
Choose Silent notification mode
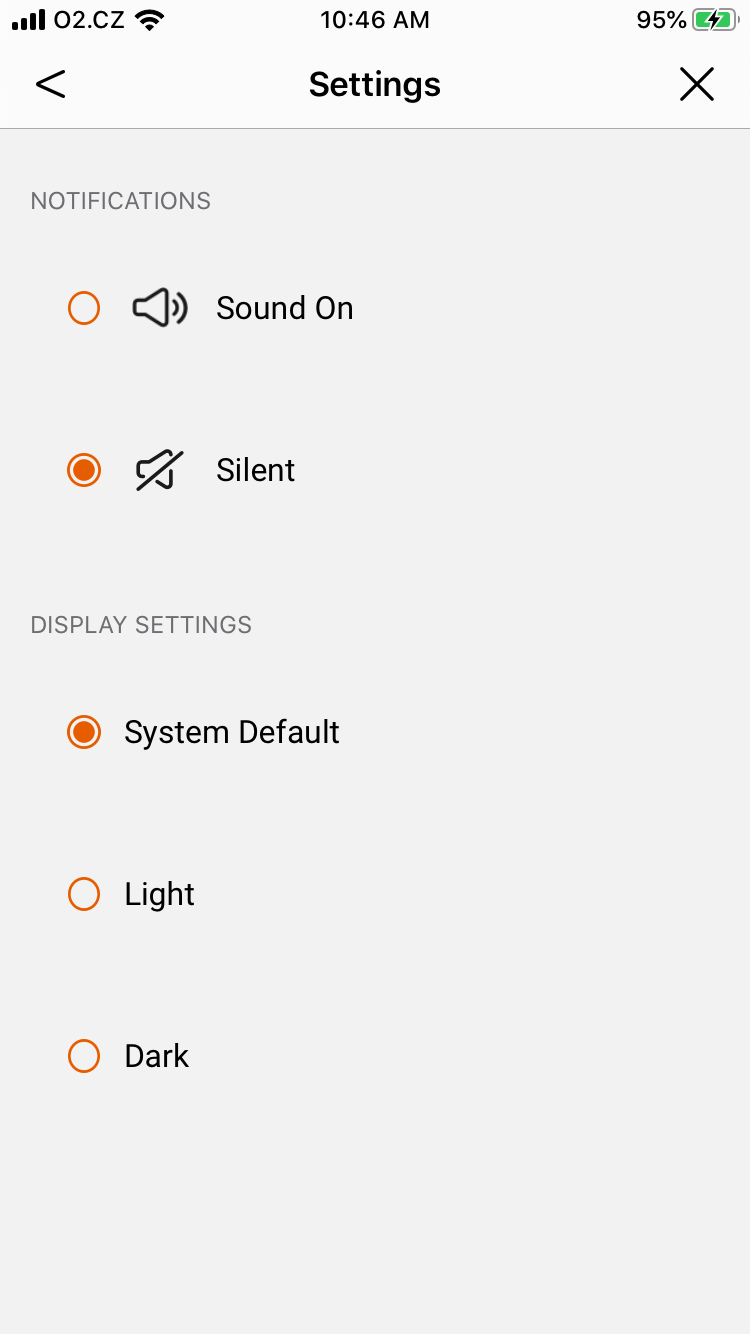coord(84,470)
